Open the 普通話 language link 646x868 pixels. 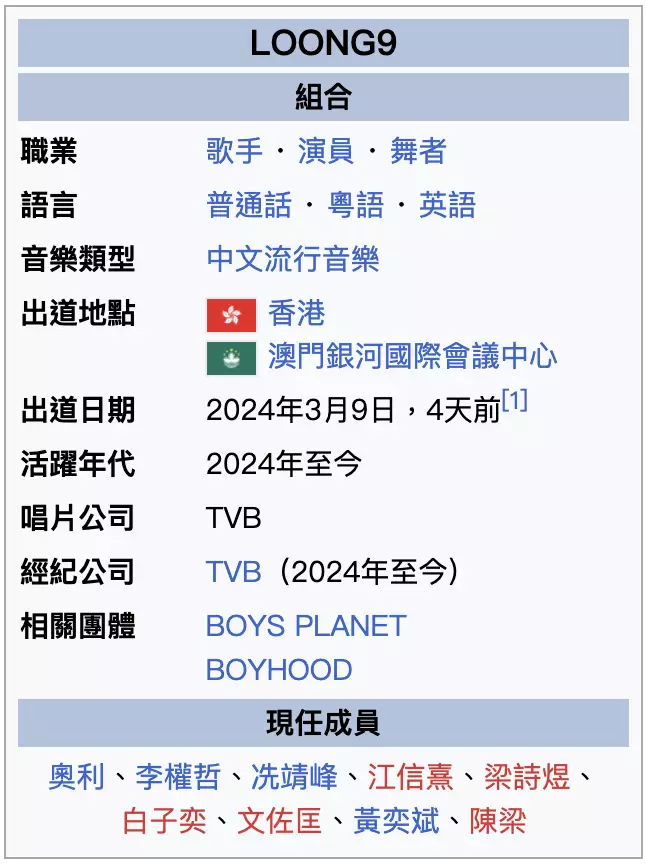pos(249,206)
